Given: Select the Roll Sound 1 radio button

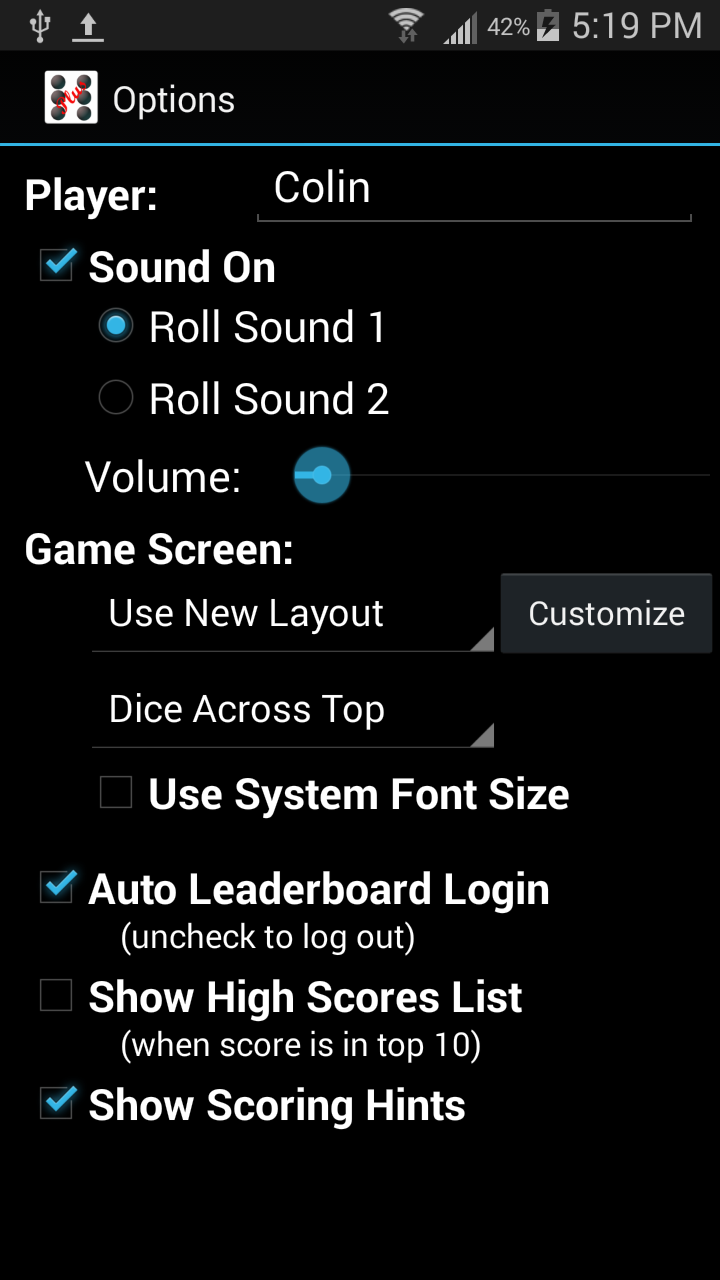Looking at the screenshot, I should pos(116,326).
